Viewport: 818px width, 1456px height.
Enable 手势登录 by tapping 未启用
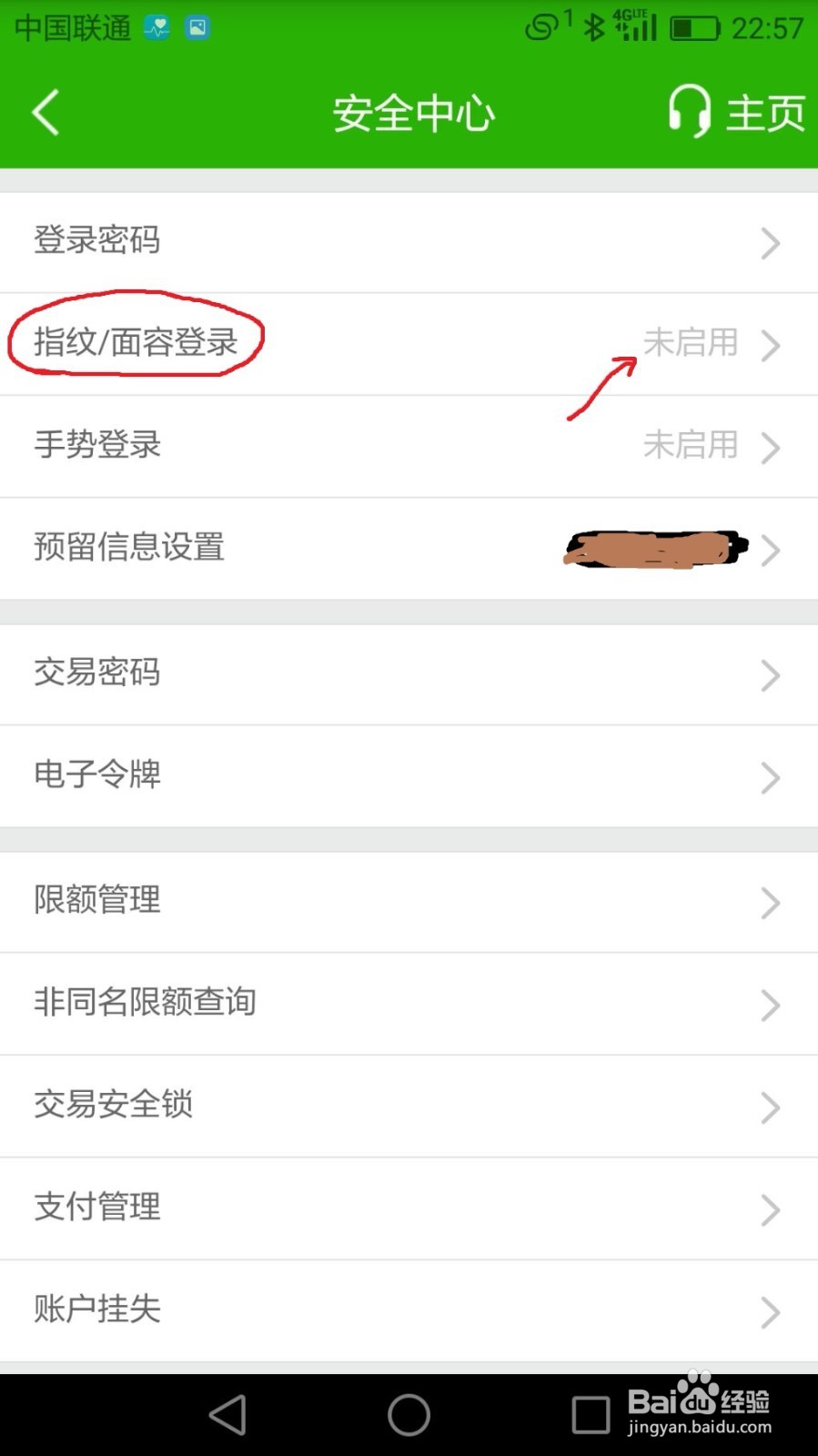[692, 445]
